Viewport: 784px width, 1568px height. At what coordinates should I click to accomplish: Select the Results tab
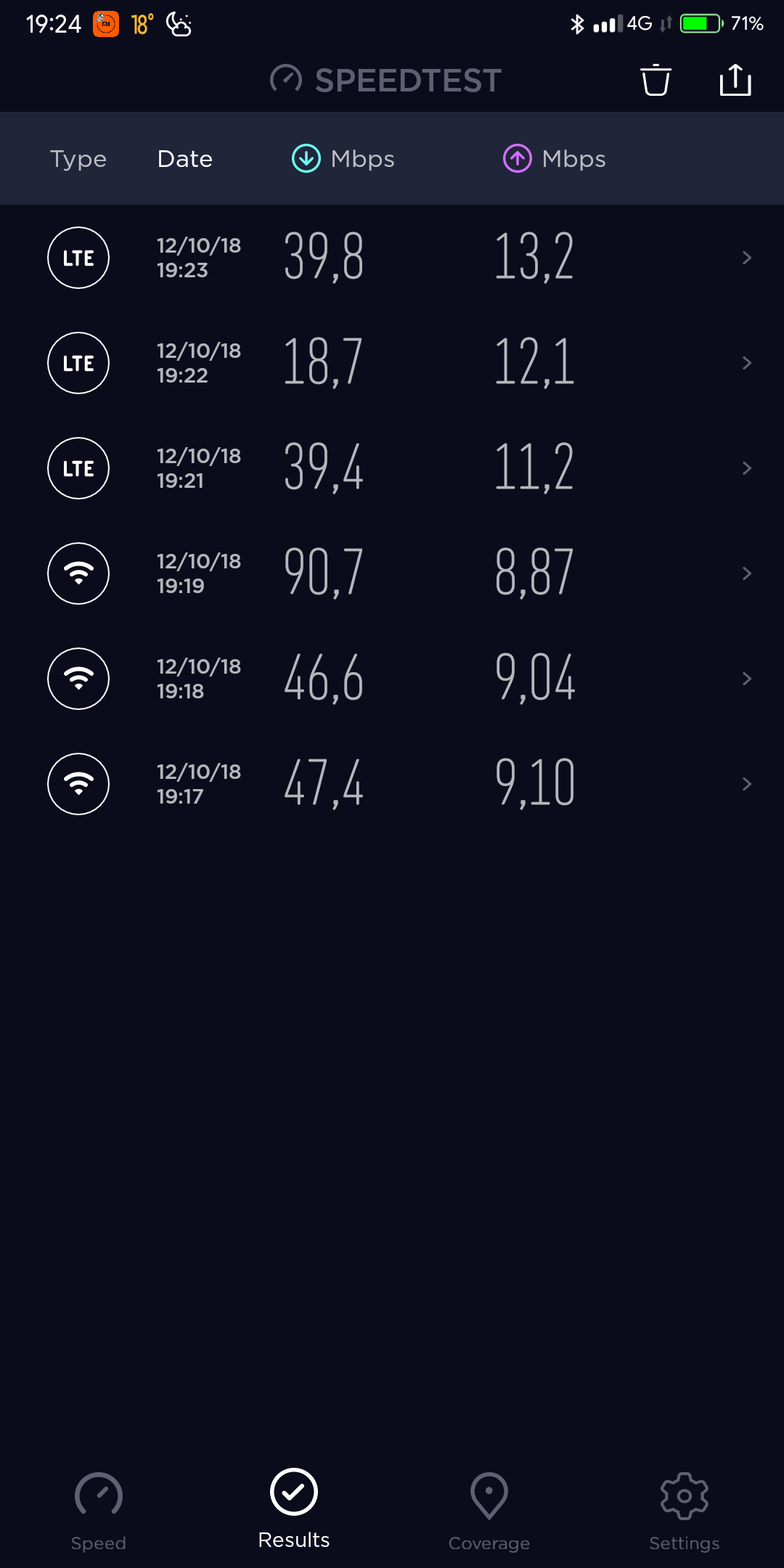[294, 1508]
